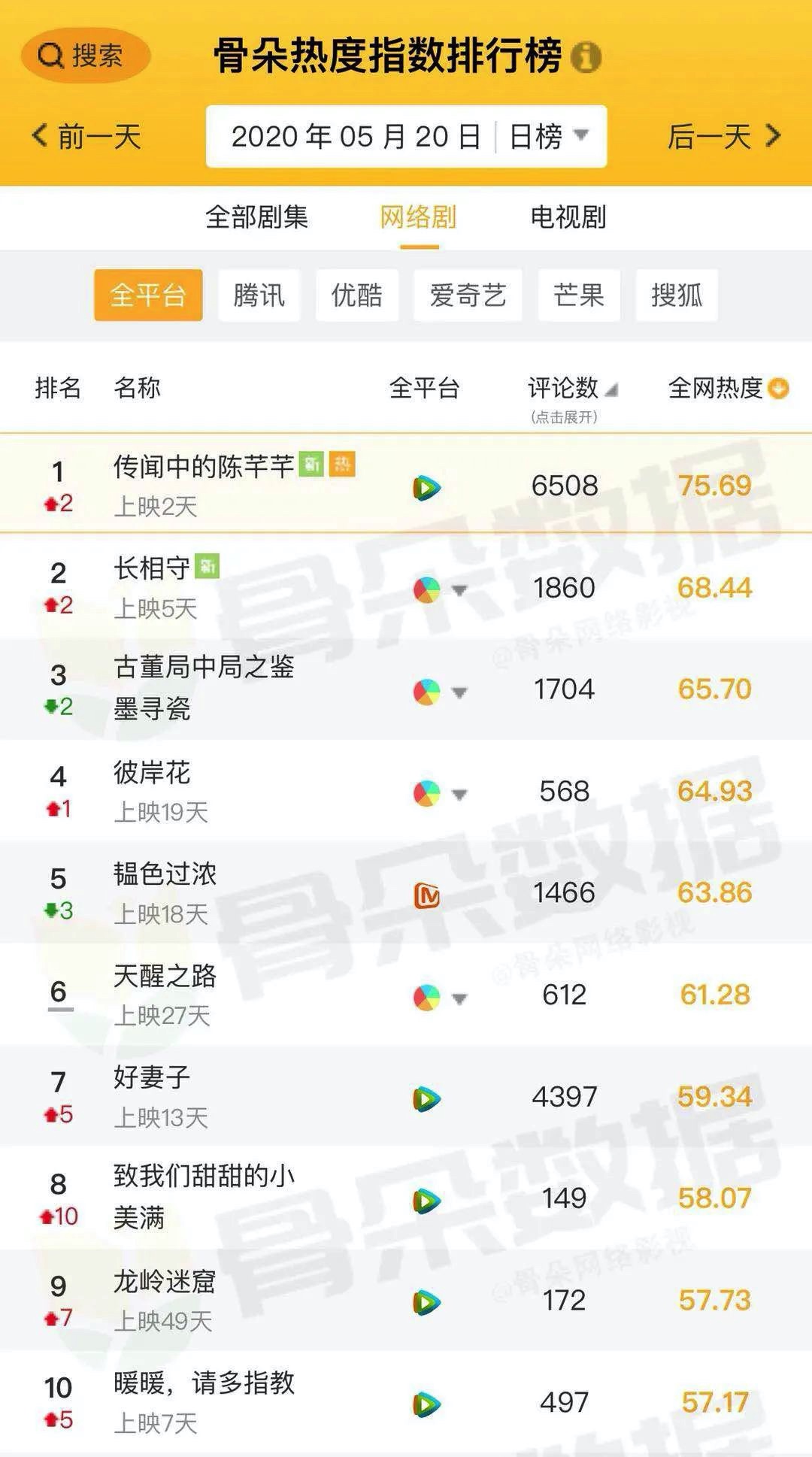
Task: Open the 搜索 search button
Action: pos(85,56)
